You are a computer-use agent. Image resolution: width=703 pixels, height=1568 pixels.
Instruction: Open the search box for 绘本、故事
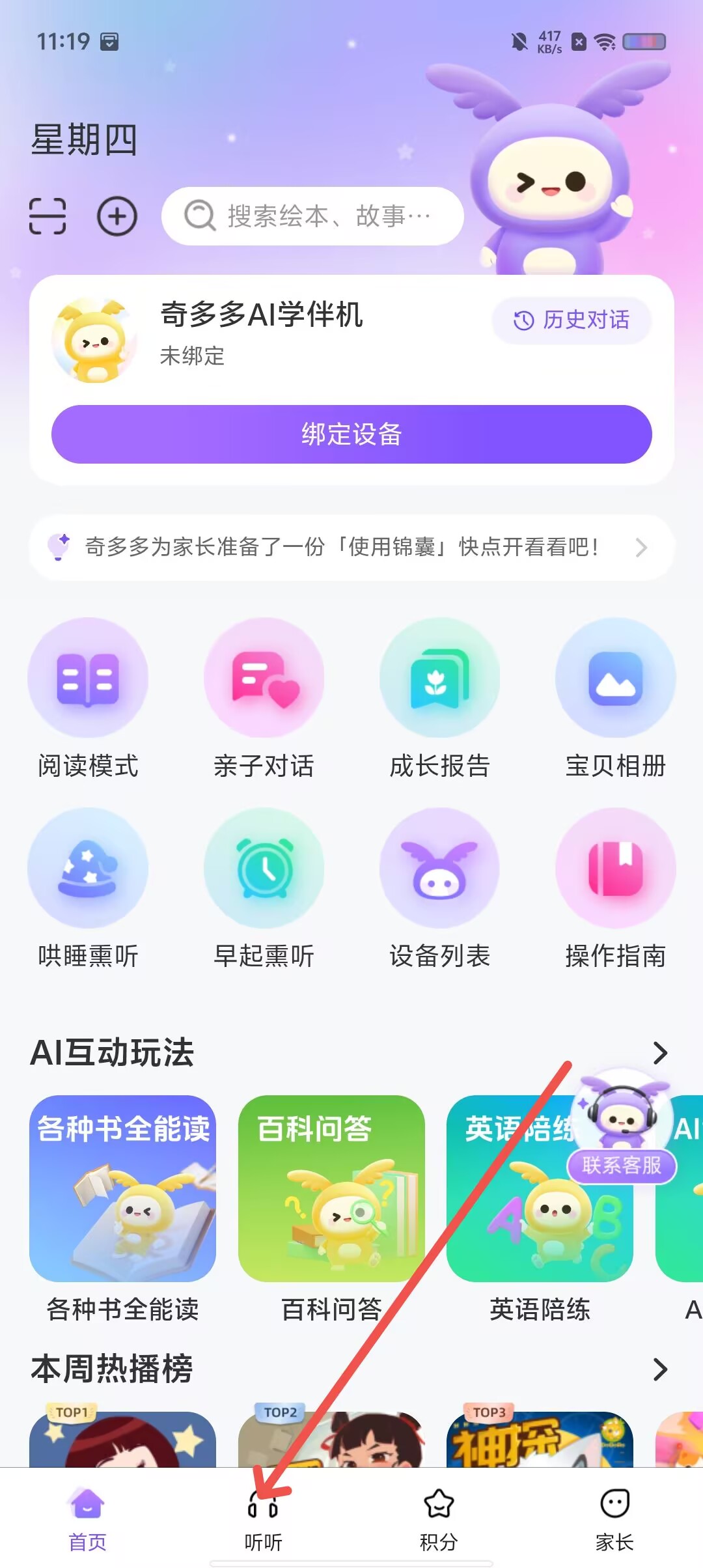pyautogui.click(x=312, y=216)
